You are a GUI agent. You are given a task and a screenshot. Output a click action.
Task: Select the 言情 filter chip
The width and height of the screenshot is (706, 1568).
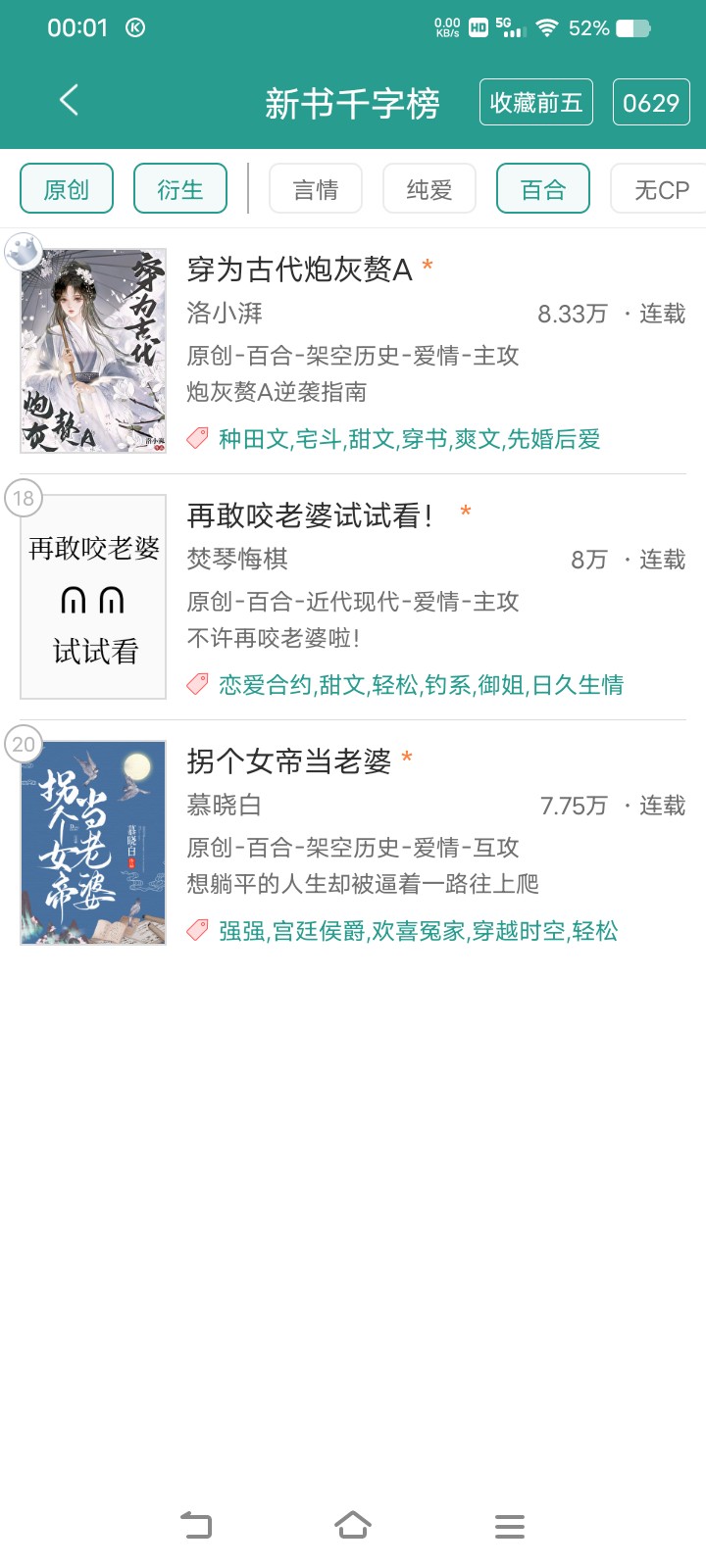click(x=316, y=189)
